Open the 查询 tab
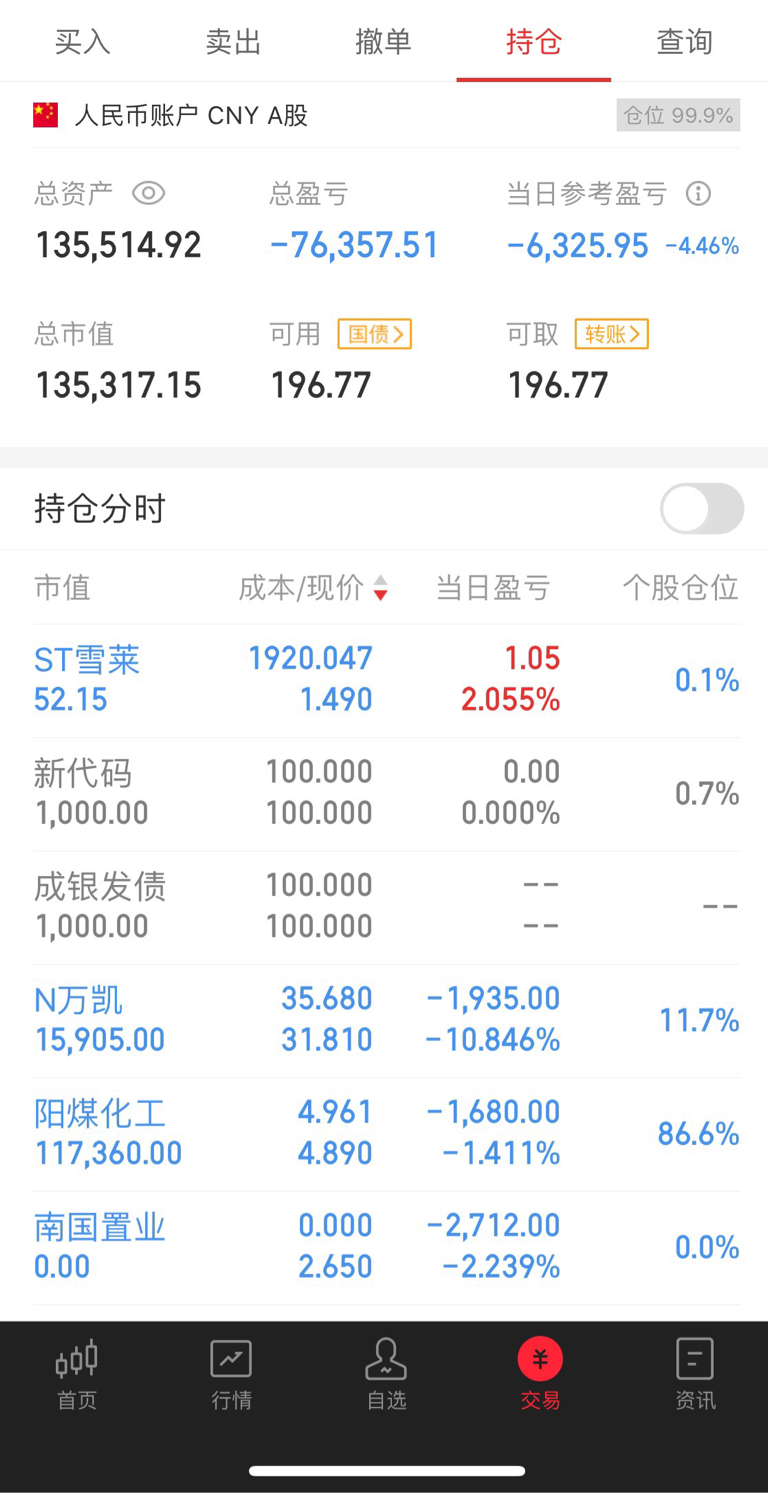 coord(684,42)
